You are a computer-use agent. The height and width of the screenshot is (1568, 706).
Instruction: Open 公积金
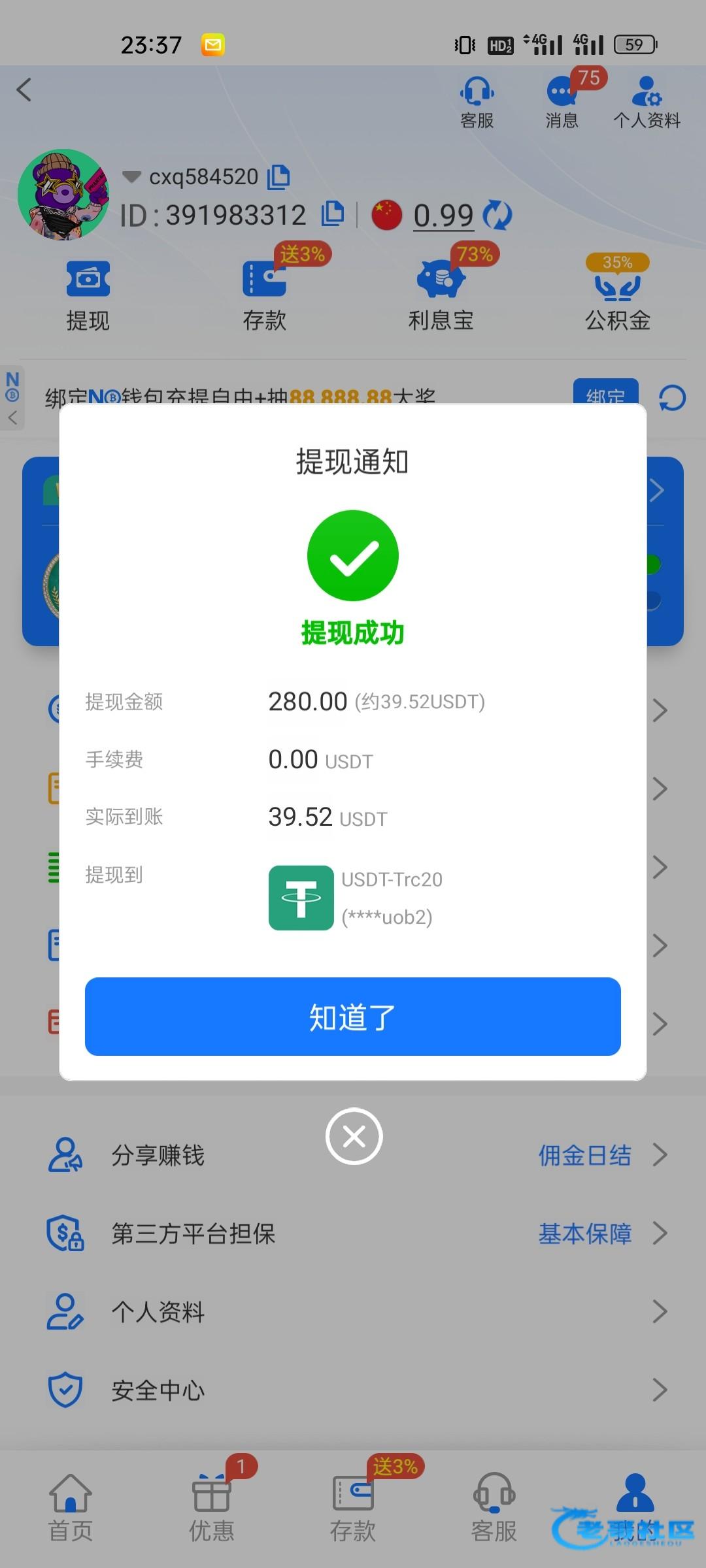(x=617, y=295)
